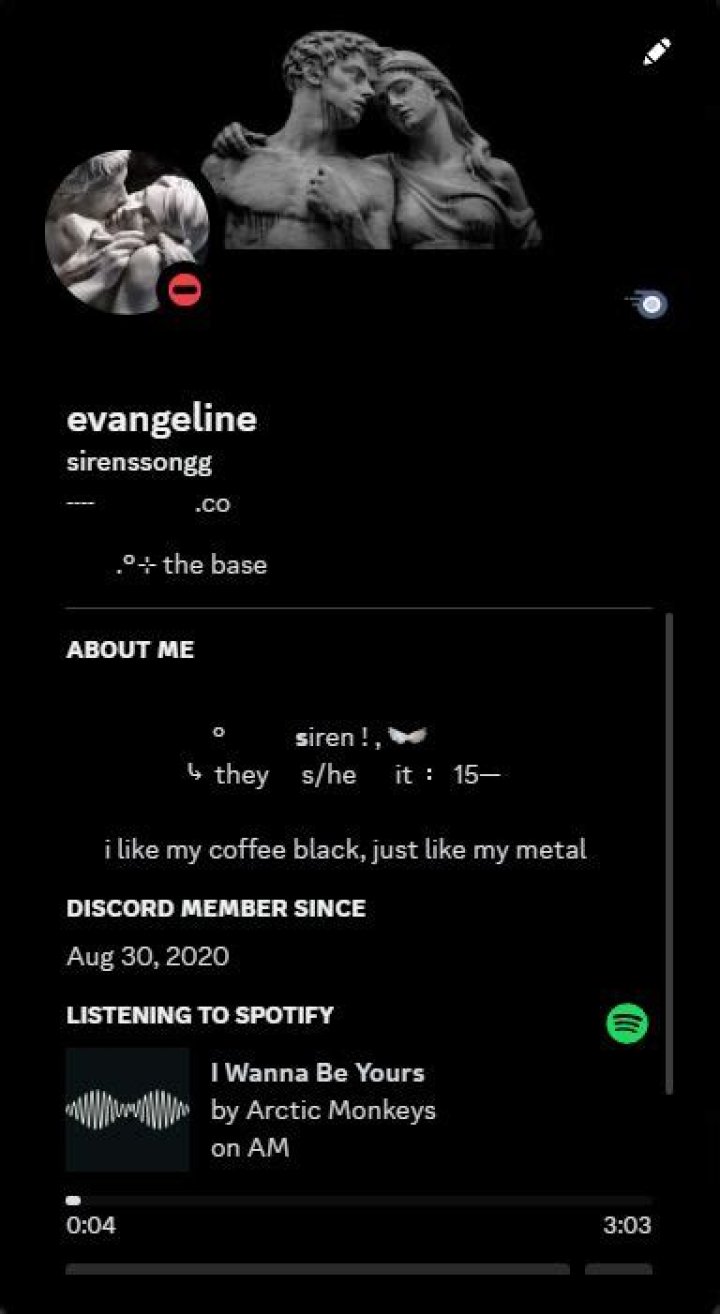Tap the pencil icon to edit the profile
Screen dimensions: 720x1314
[657, 51]
